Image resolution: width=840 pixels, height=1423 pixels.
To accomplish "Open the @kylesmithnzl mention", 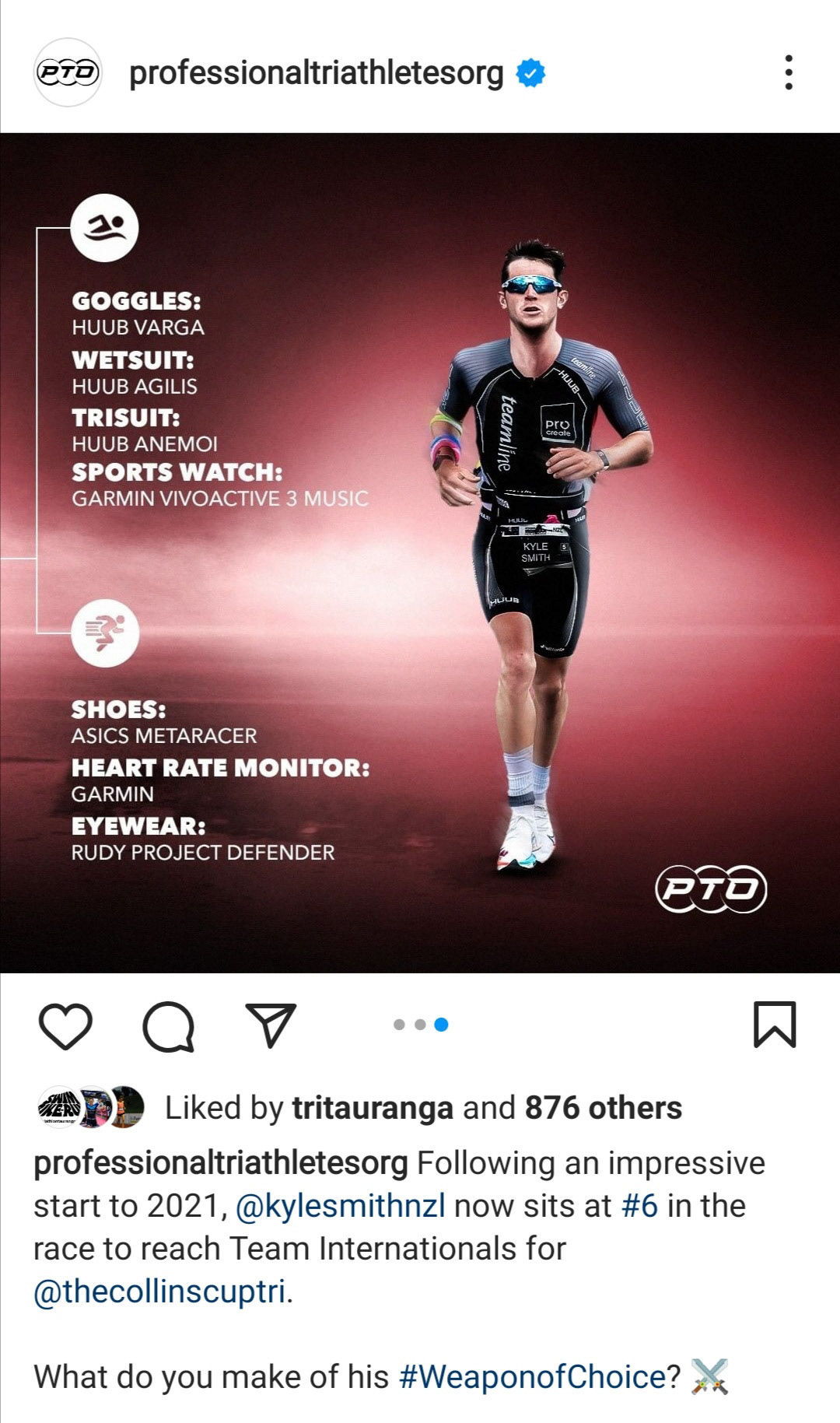I will tap(340, 1206).
